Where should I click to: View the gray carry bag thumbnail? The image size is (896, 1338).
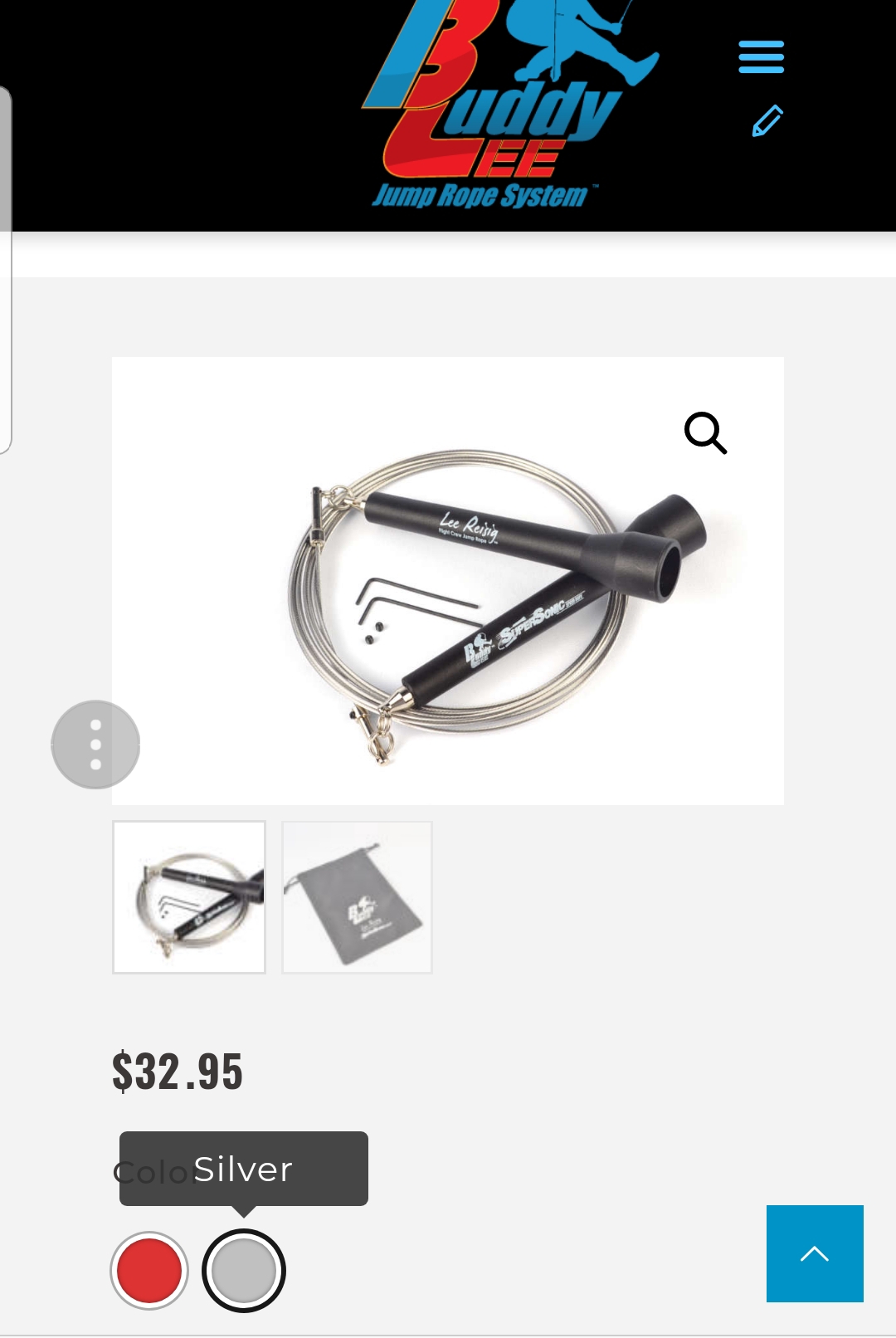pyautogui.click(x=357, y=897)
